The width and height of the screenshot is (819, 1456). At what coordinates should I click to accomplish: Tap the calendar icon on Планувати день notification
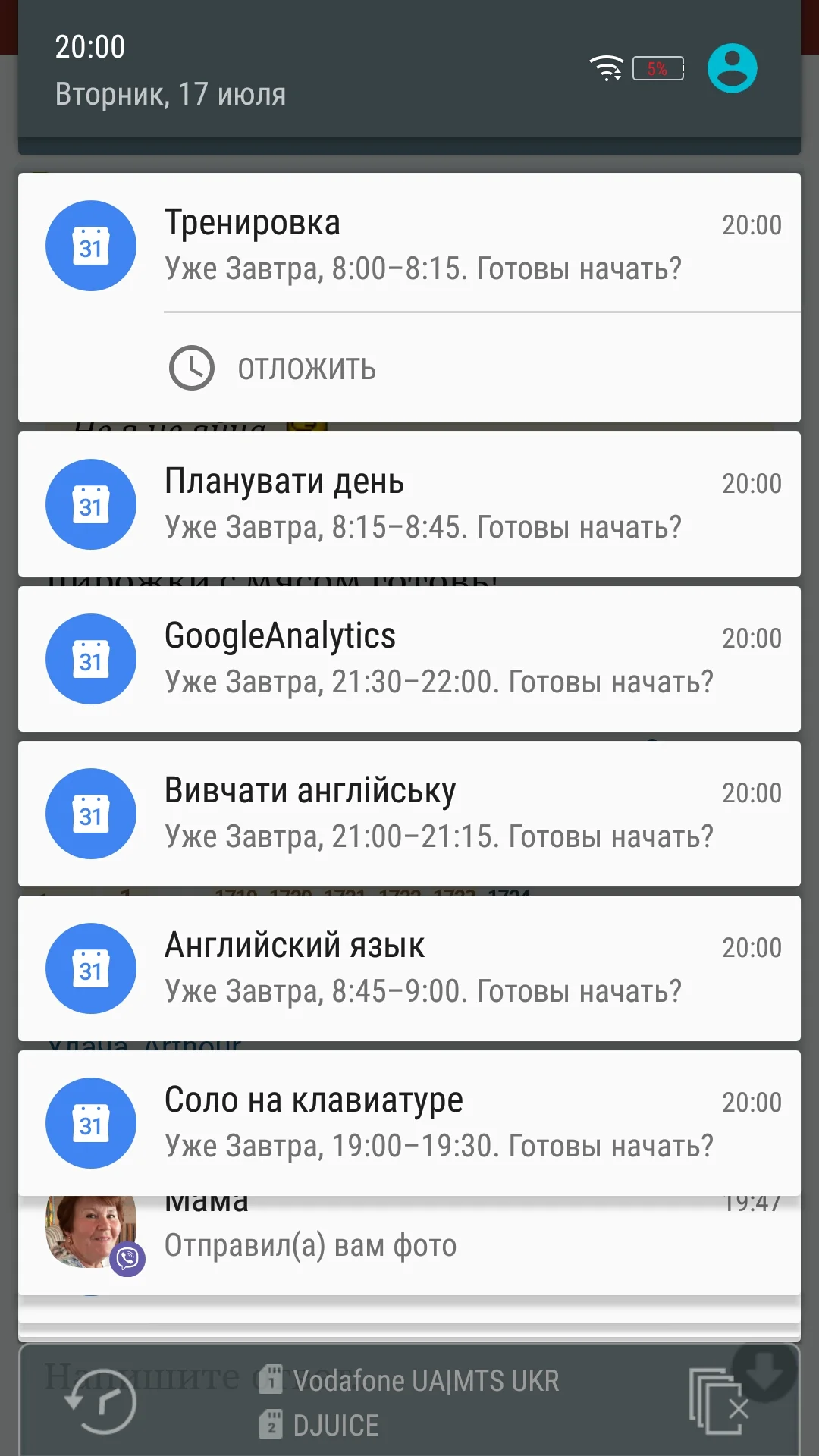90,504
